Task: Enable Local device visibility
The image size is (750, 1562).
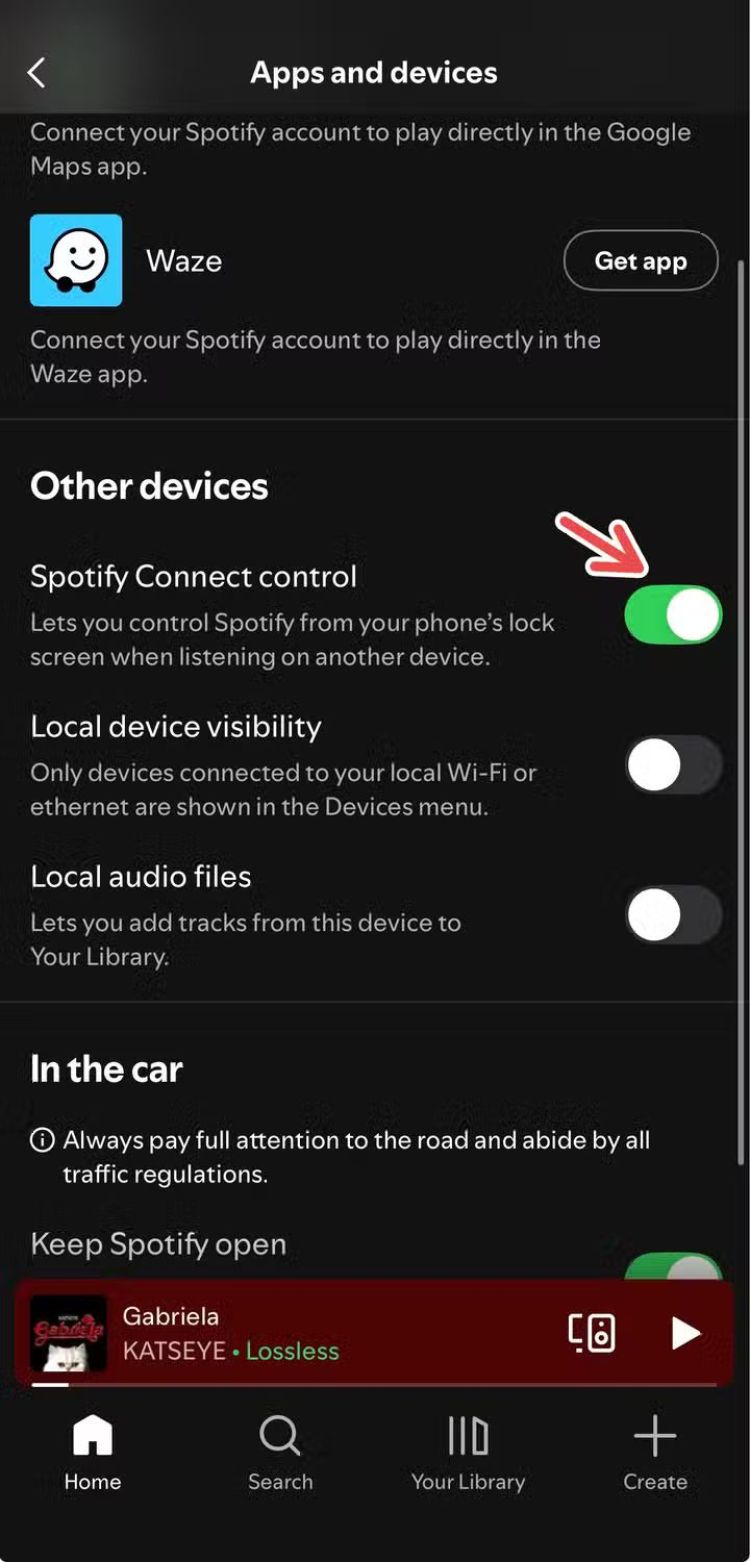Action: 673,766
